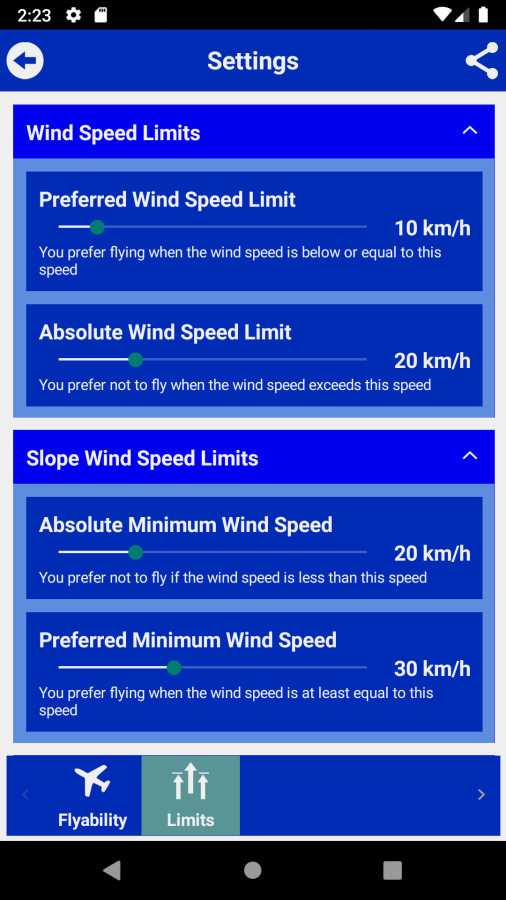The width and height of the screenshot is (506, 900).
Task: Select the Limits tab
Action: 190,796
